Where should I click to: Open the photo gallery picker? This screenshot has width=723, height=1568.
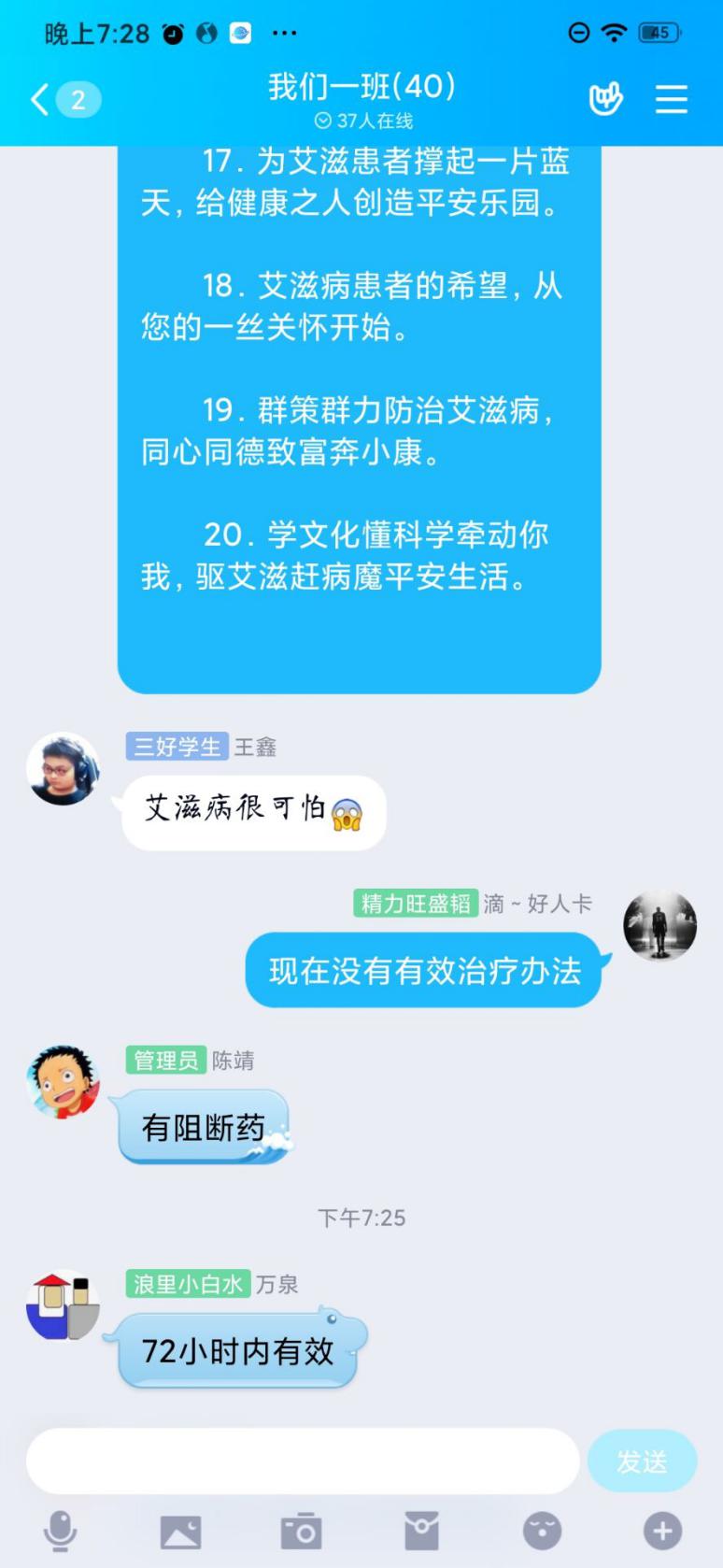[180, 1532]
